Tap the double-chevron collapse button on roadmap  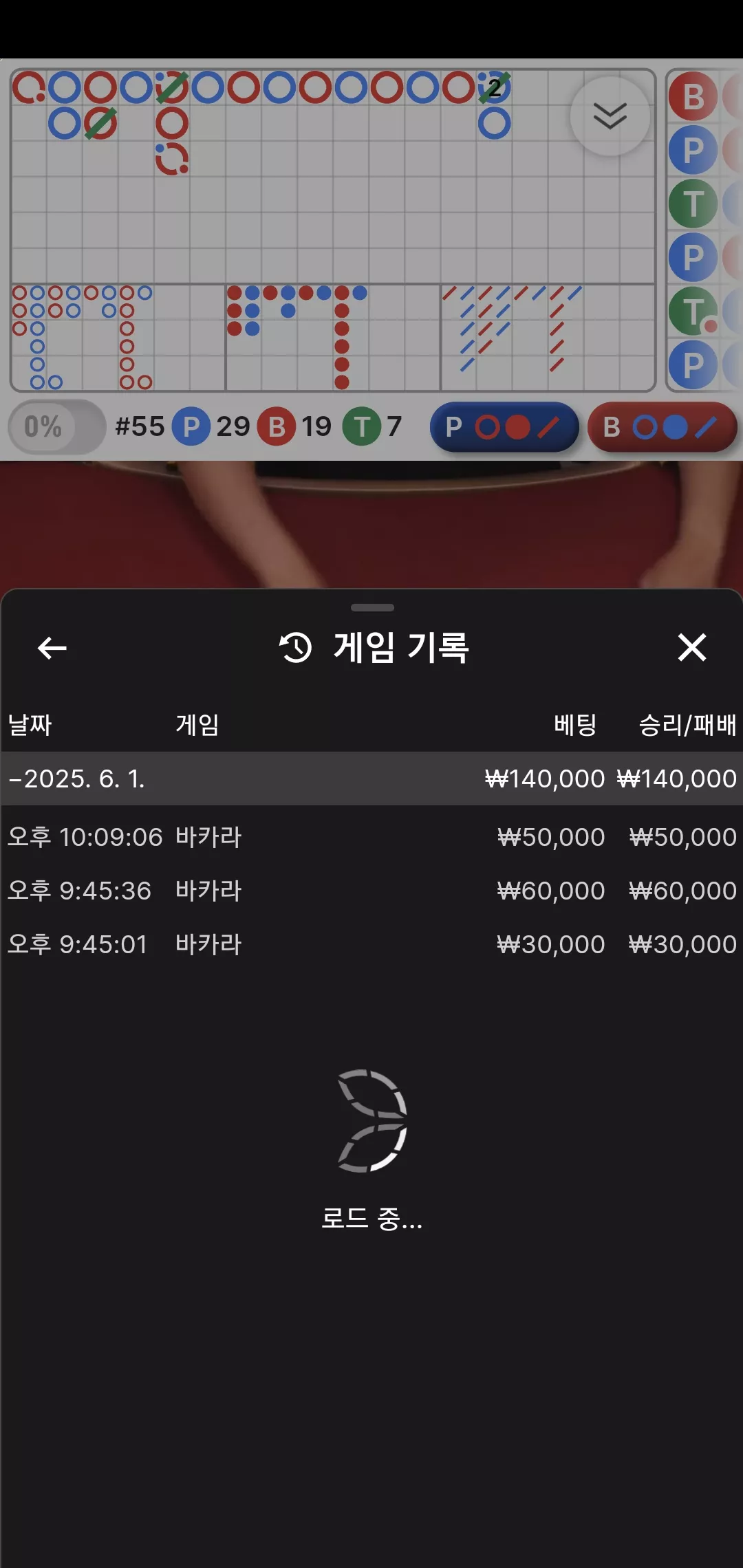pyautogui.click(x=610, y=116)
